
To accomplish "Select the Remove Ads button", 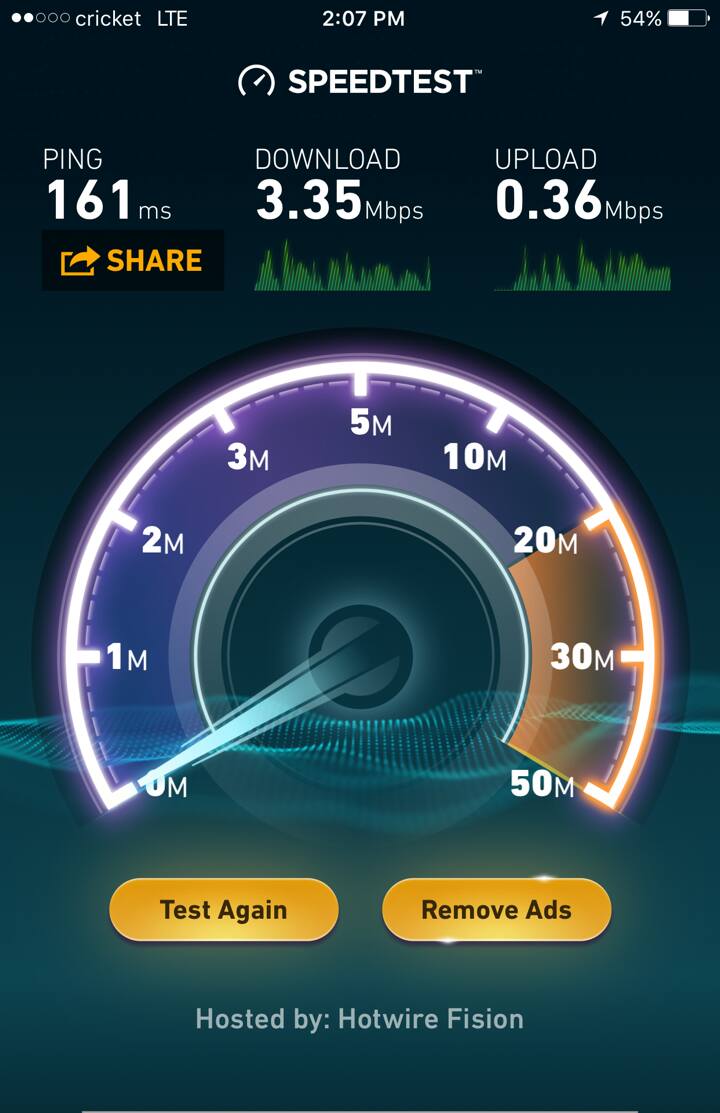I will pos(496,909).
